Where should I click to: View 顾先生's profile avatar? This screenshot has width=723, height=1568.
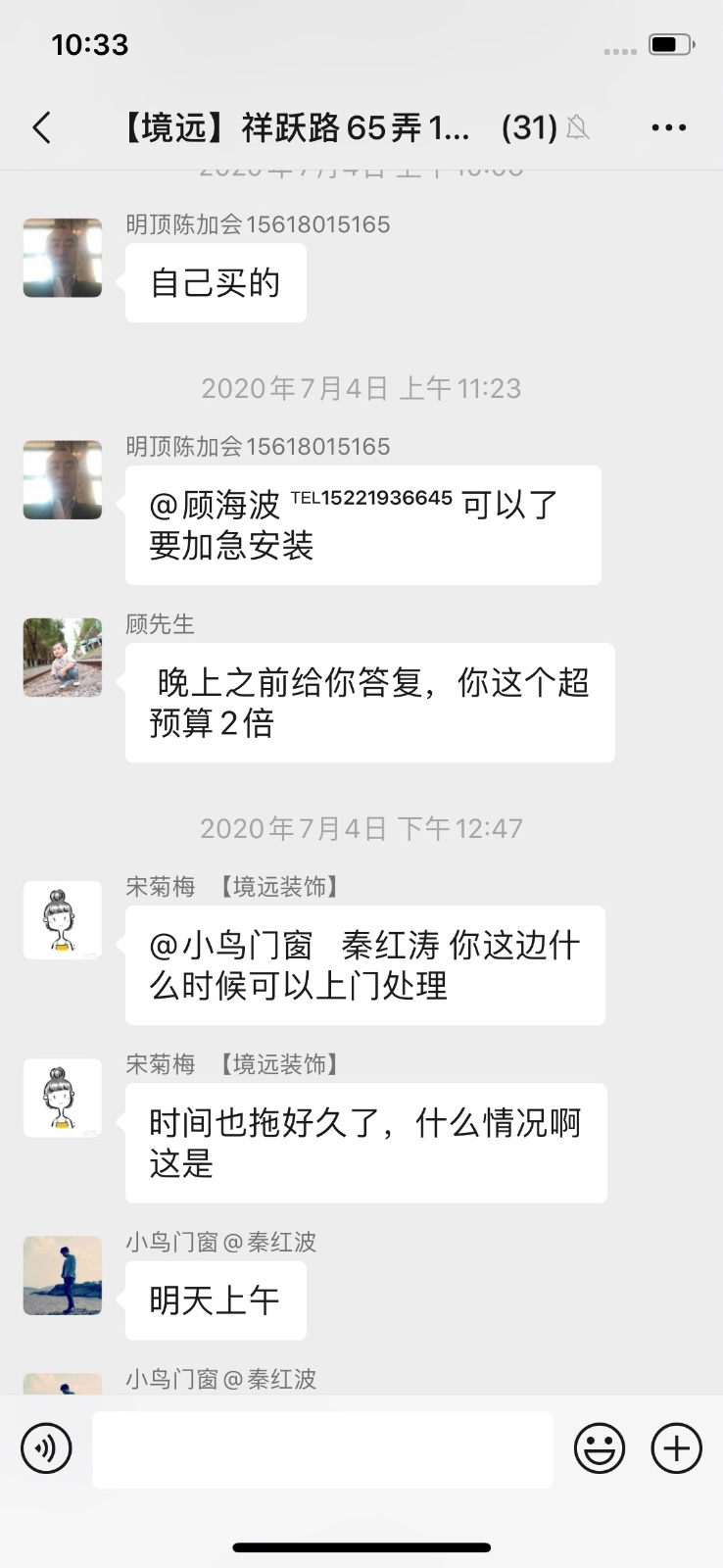tap(63, 658)
